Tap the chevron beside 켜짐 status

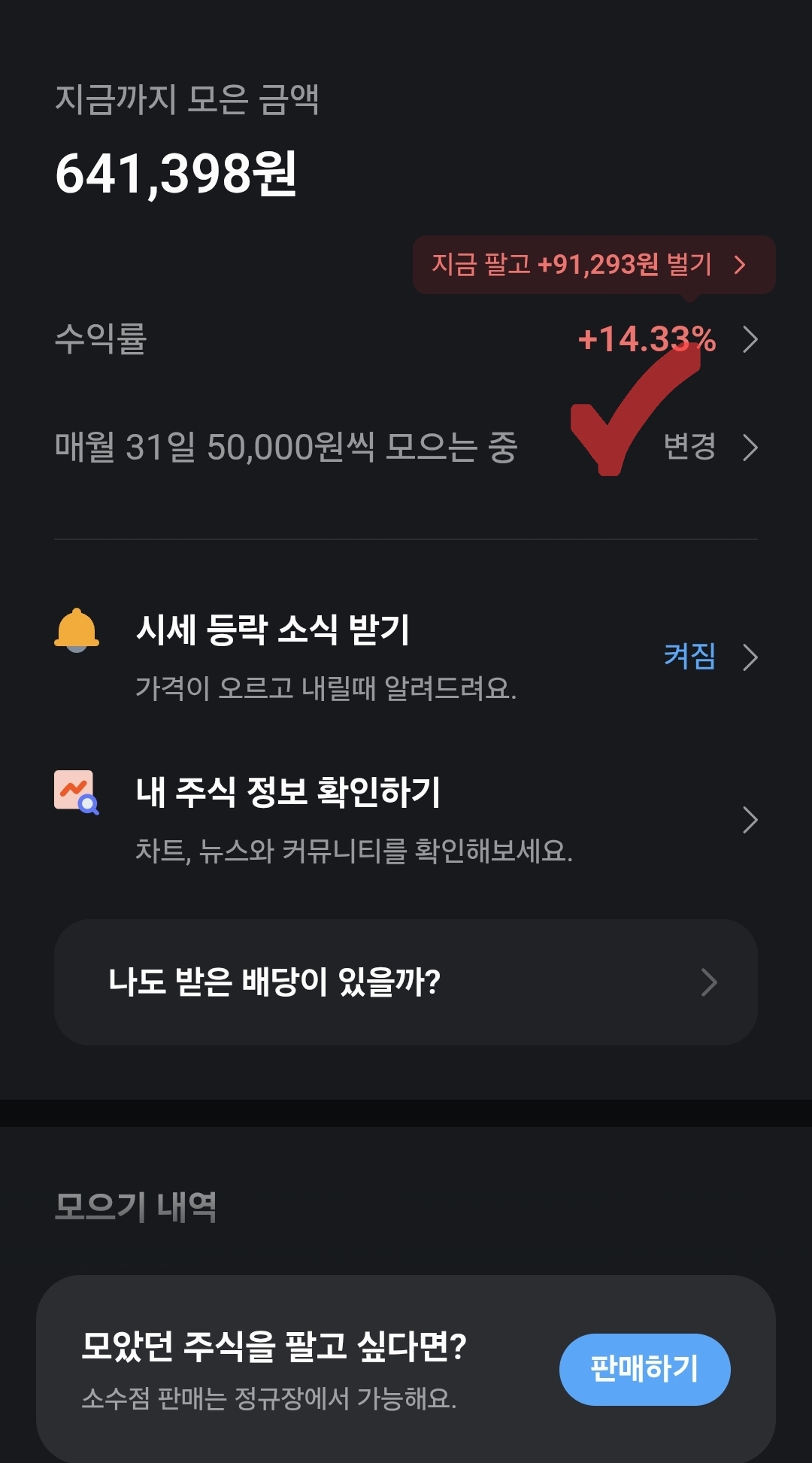coord(751,657)
